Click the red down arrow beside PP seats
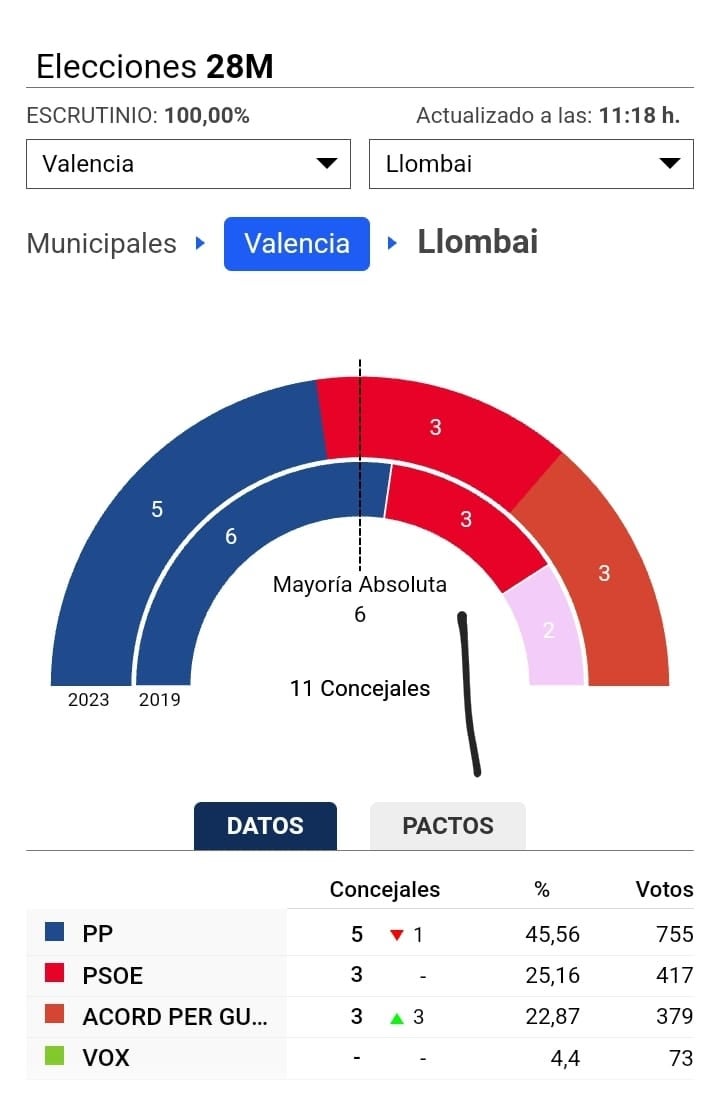This screenshot has width=720, height=1109. (x=398, y=933)
